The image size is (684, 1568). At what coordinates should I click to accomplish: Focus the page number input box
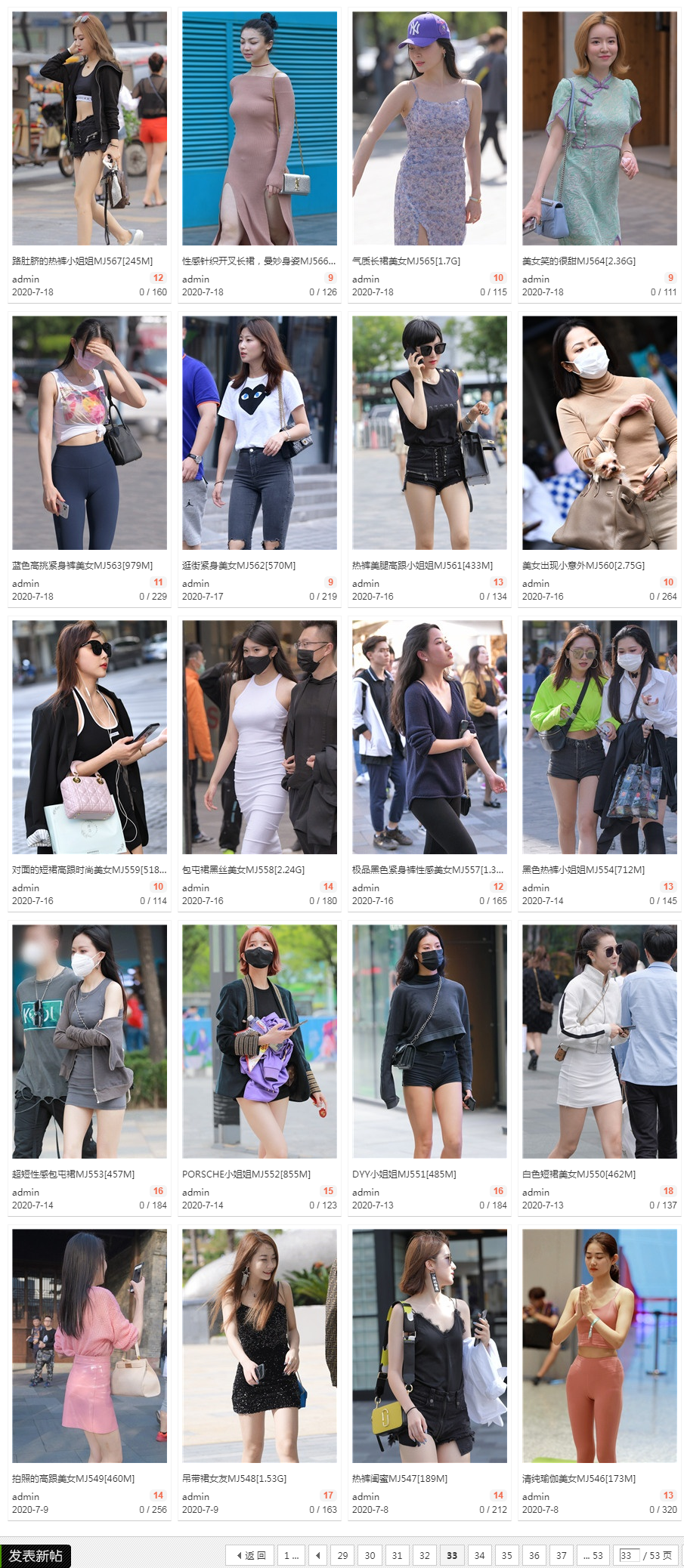(628, 1556)
